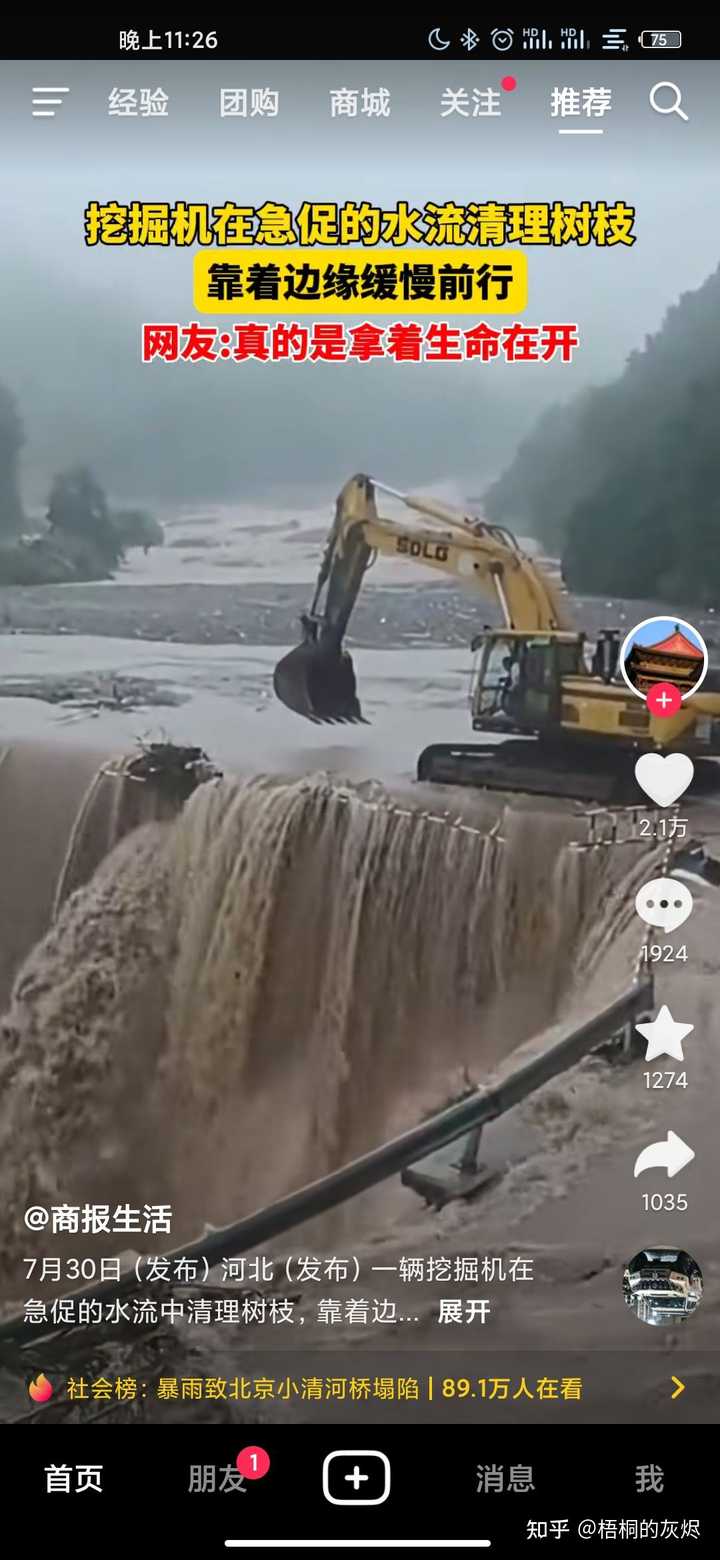Share this video using the arrow icon

point(664,1156)
